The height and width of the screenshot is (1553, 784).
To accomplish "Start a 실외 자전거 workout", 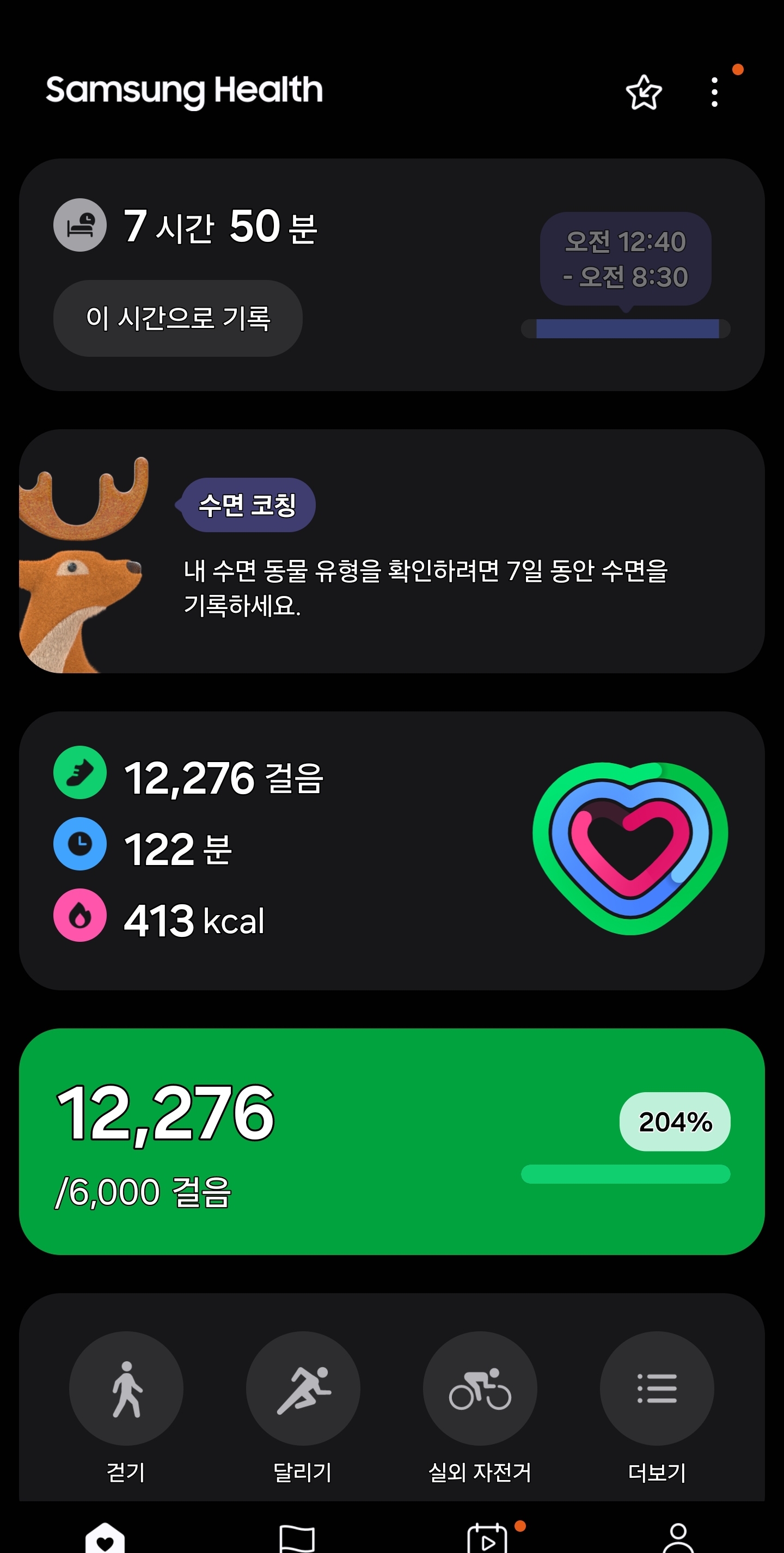I will pos(480,1388).
